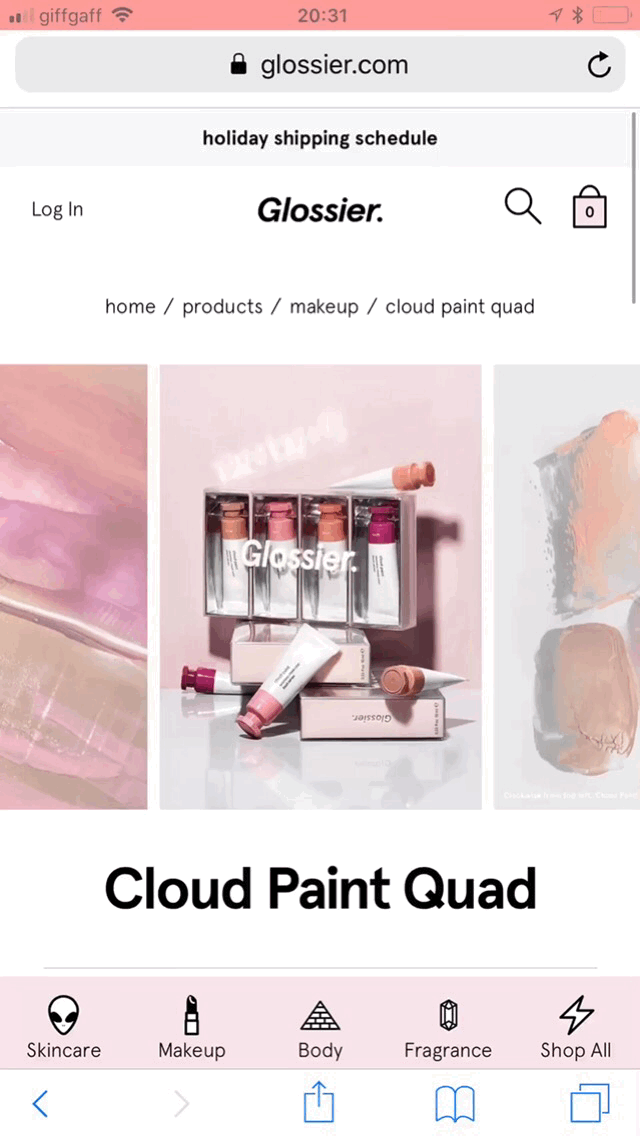Switch to the Skincare category
This screenshot has height=1137, width=640.
click(x=64, y=1027)
